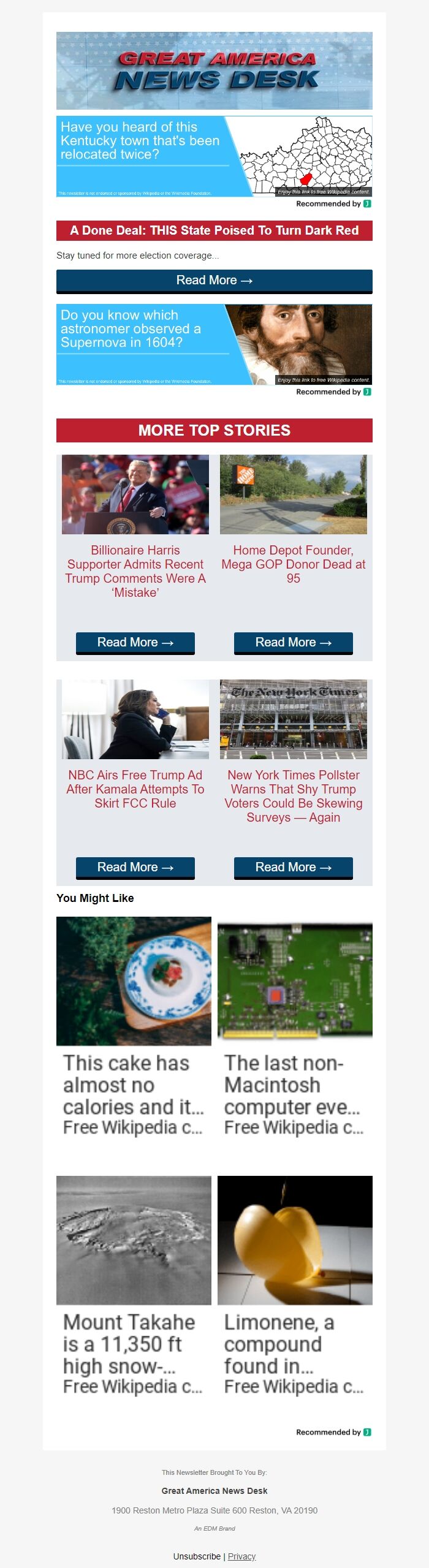
Task: Tap Read More under the Dark Red state story
Action: [x=214, y=281]
